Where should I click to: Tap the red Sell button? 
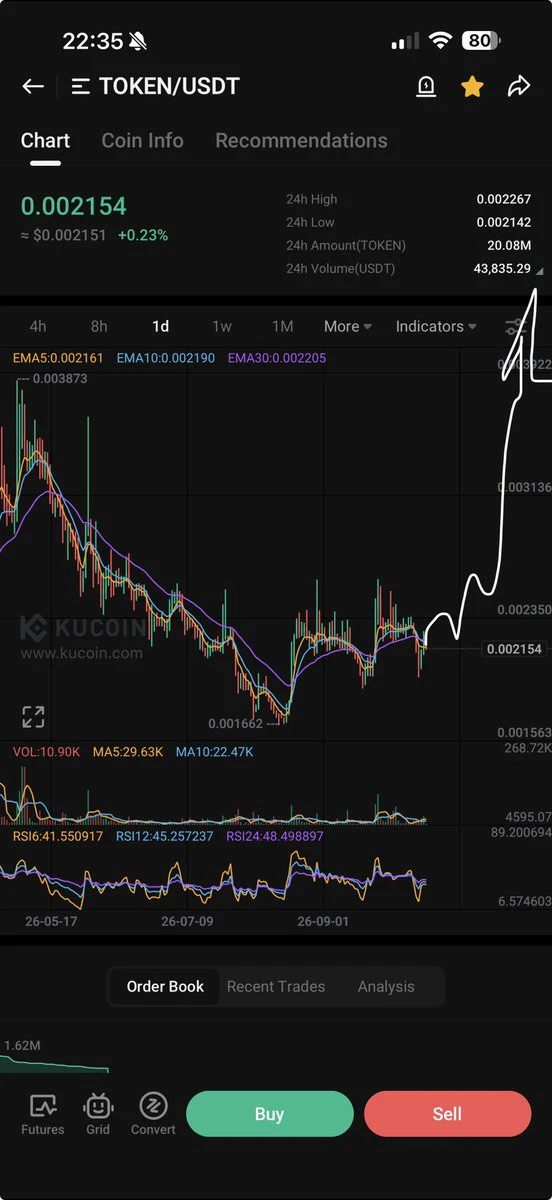447,1114
